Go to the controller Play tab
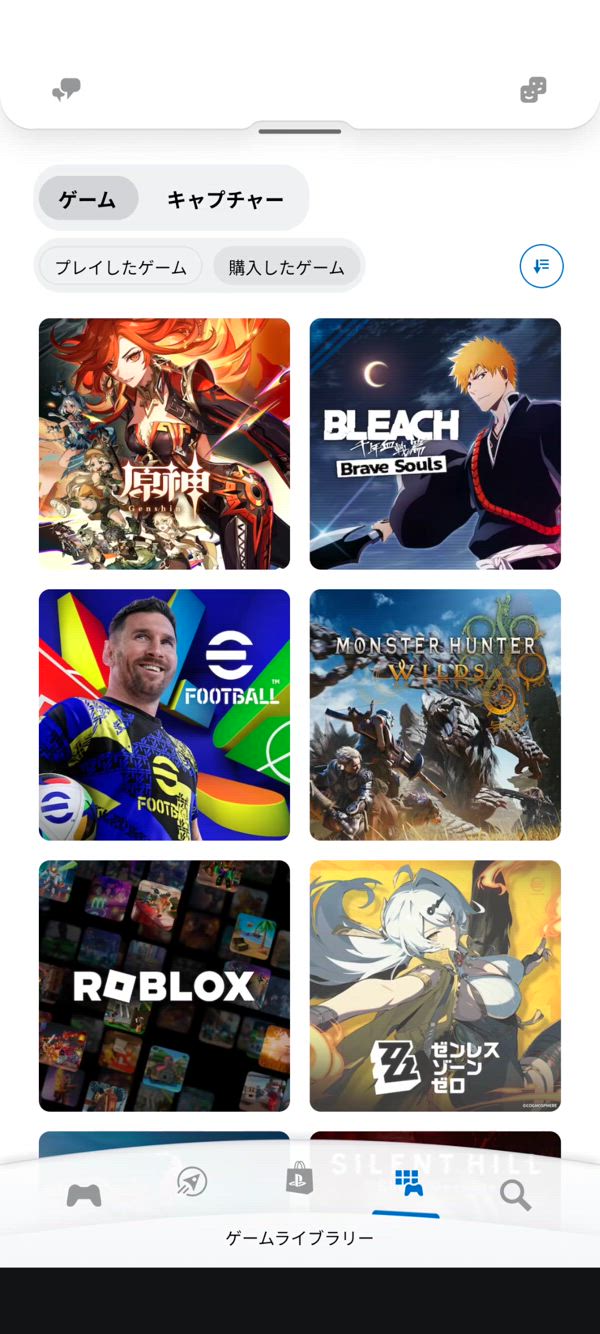The width and height of the screenshot is (600, 1334). (x=84, y=1195)
